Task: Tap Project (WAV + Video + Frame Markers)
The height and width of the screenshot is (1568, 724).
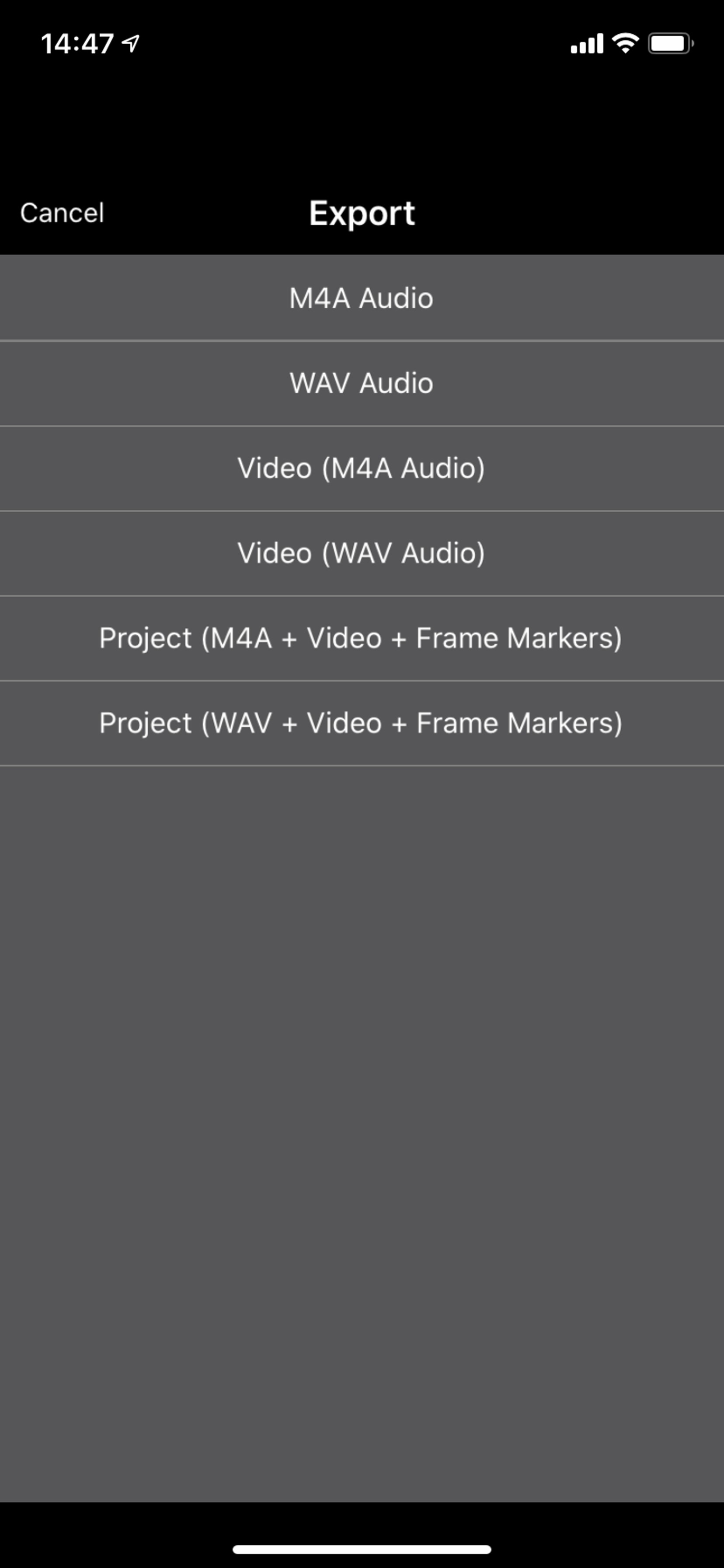Action: point(362,723)
